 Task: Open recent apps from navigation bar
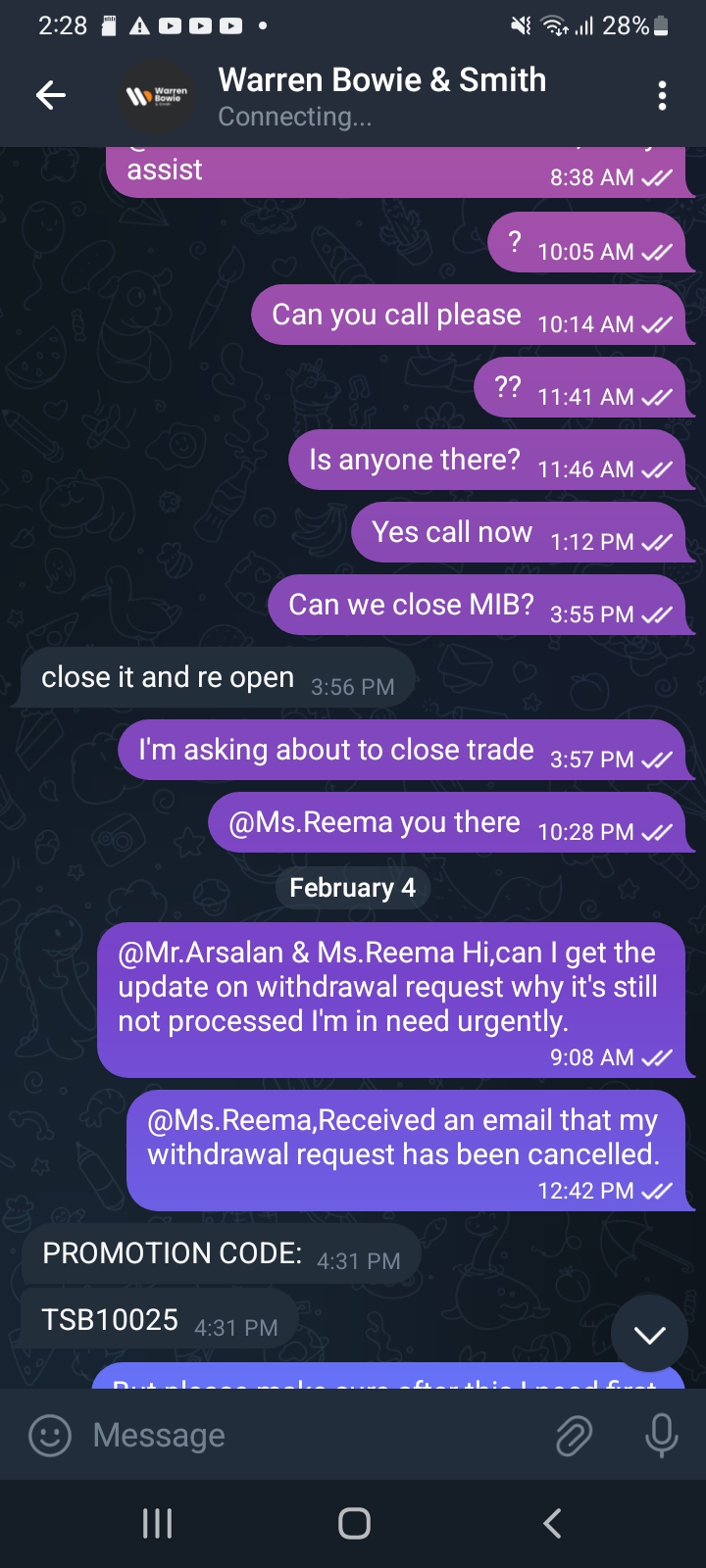click(x=157, y=1523)
